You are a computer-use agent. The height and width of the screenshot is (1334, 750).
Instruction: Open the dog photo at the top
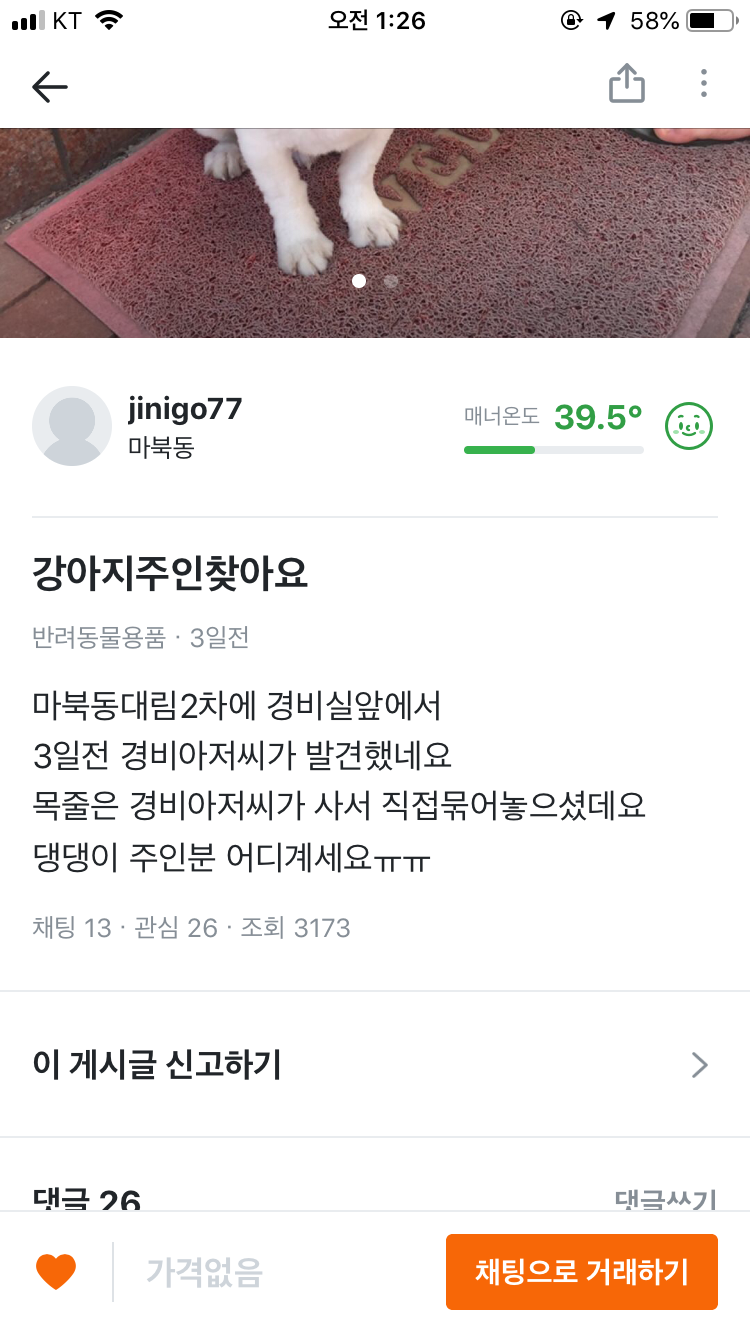[375, 233]
